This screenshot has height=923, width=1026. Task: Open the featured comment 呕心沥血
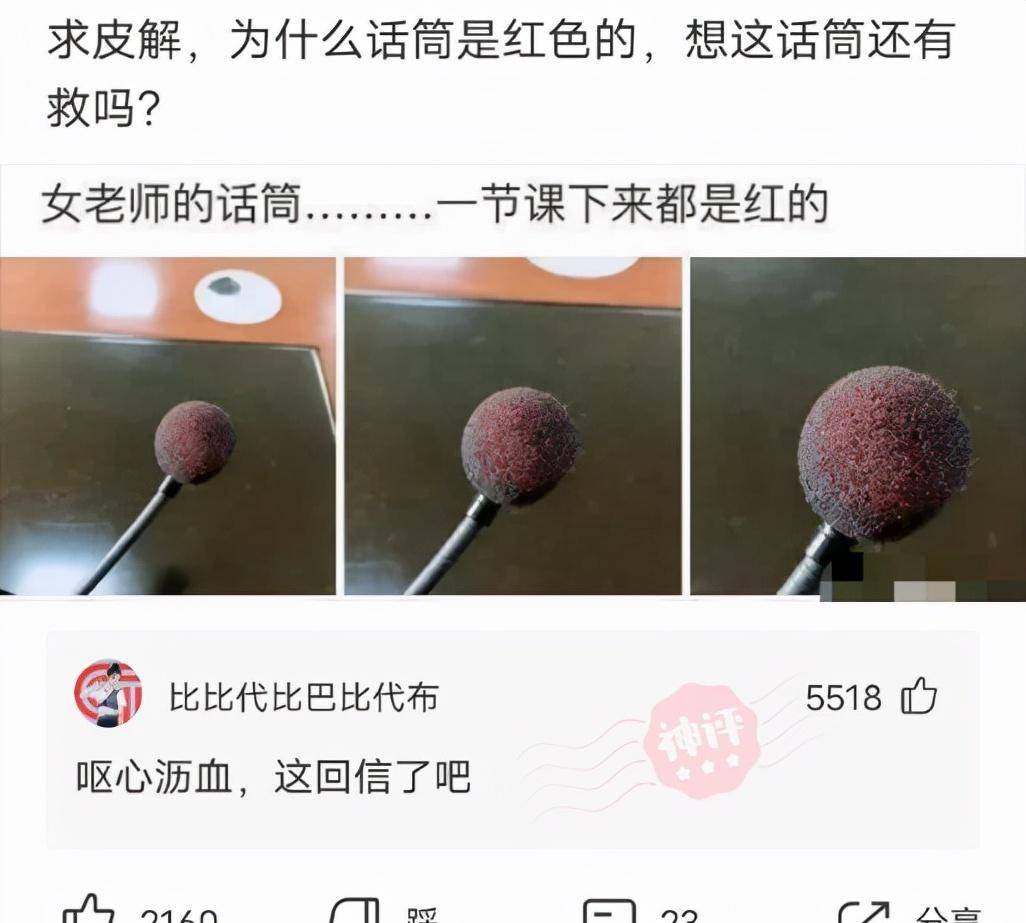click(273, 777)
